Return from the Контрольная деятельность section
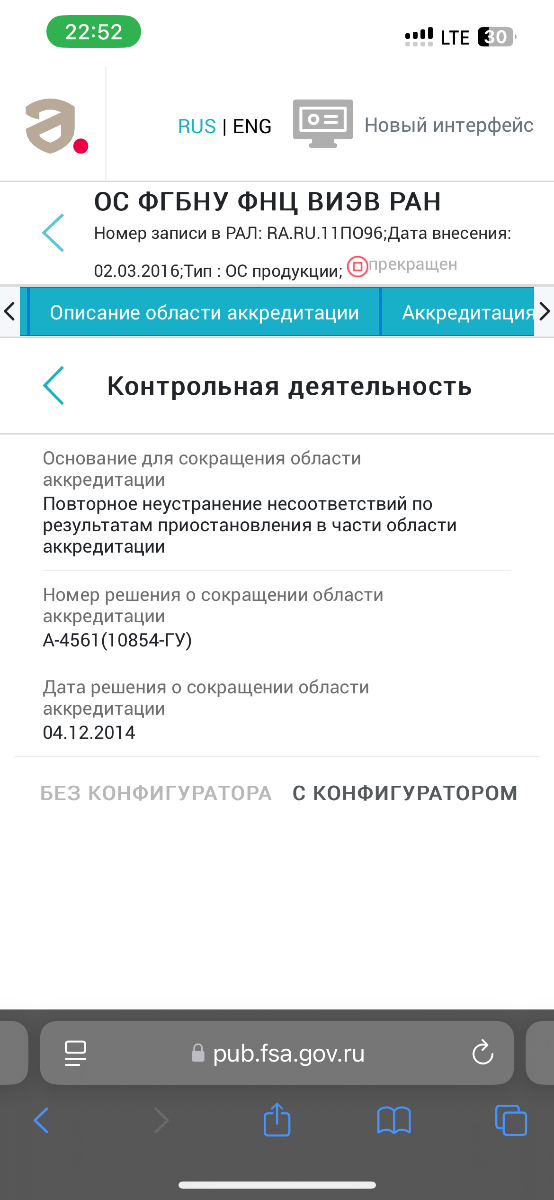Screen dimensions: 554x1200 coord(53,385)
